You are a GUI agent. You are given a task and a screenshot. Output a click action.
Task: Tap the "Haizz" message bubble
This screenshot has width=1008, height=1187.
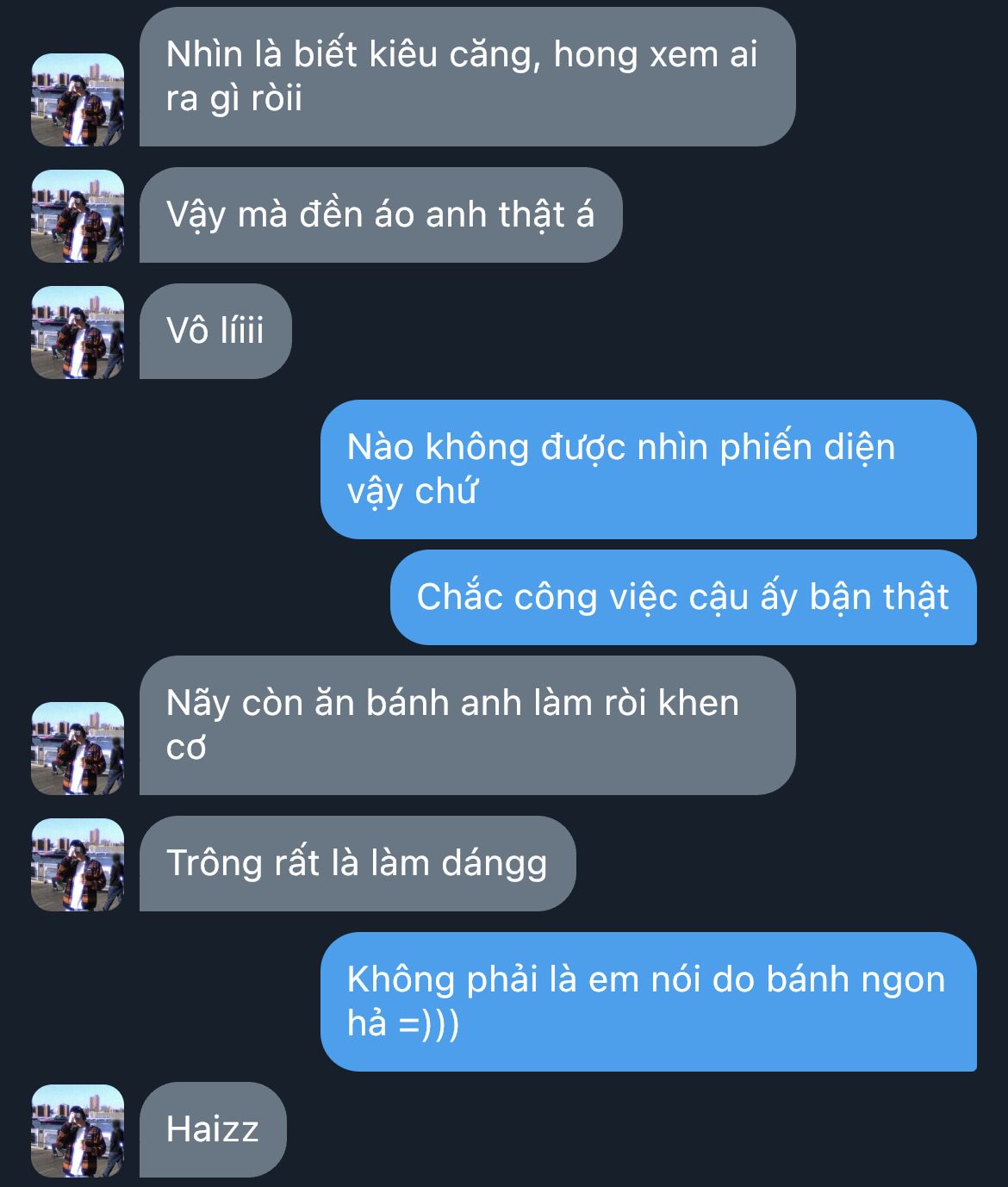coord(212,1129)
